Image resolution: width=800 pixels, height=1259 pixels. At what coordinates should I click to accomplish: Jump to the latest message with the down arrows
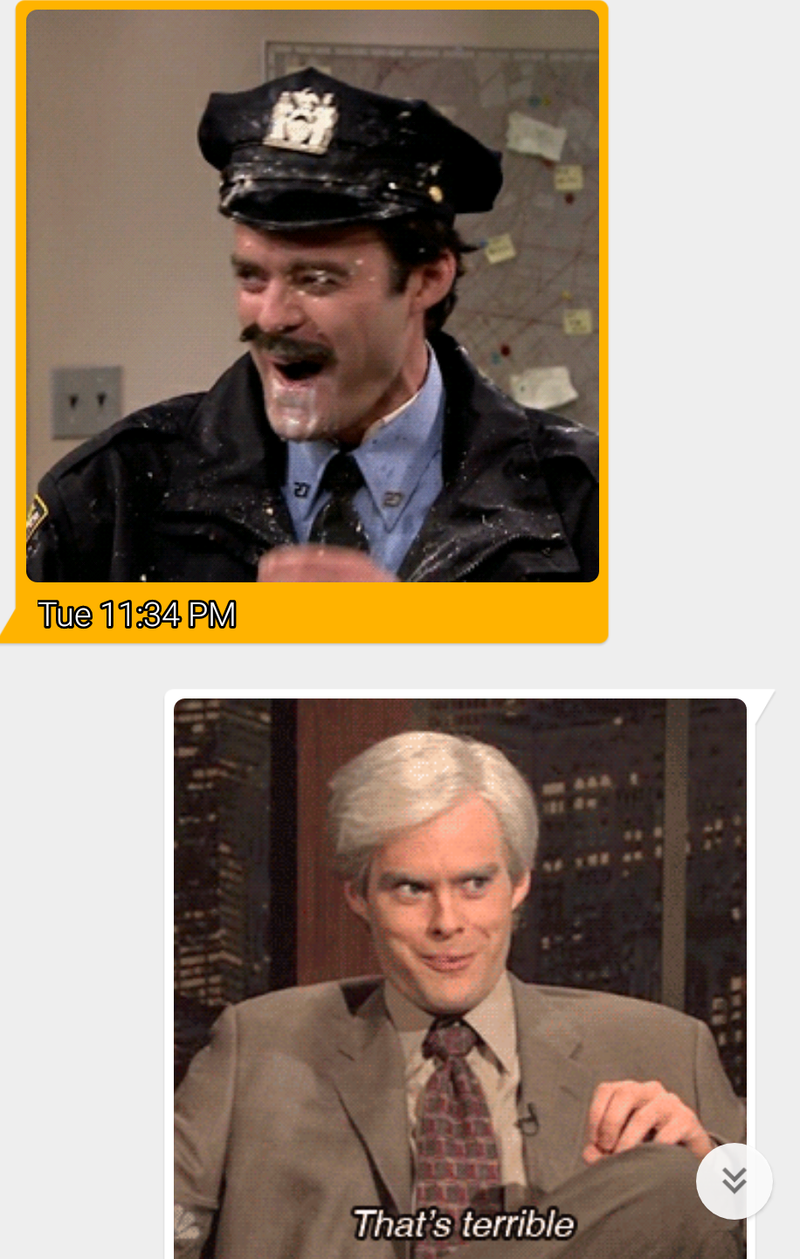(x=734, y=1181)
